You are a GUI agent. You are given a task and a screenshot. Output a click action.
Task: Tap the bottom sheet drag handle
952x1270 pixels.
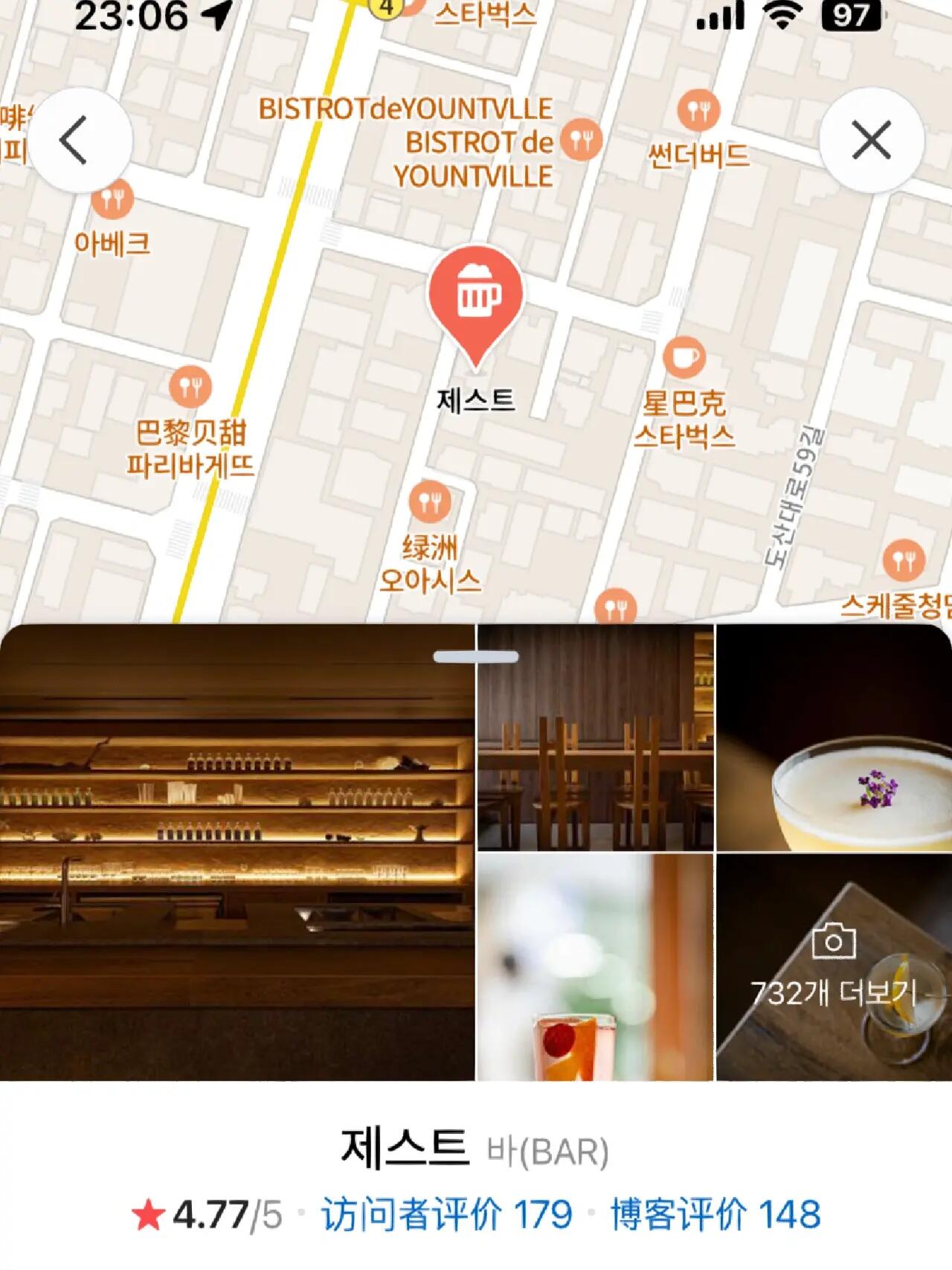(x=476, y=656)
